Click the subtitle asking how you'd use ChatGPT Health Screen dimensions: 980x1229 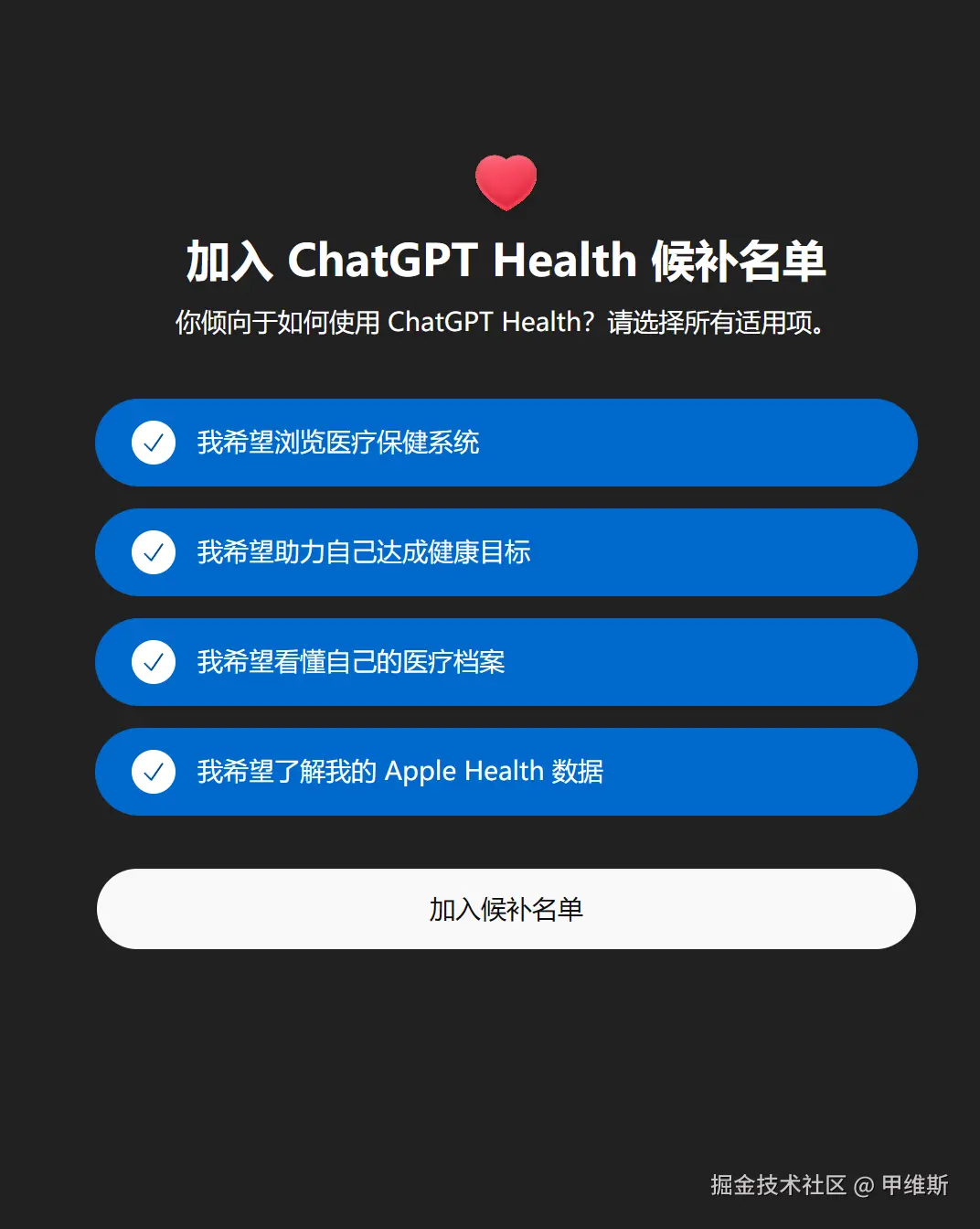click(x=500, y=323)
